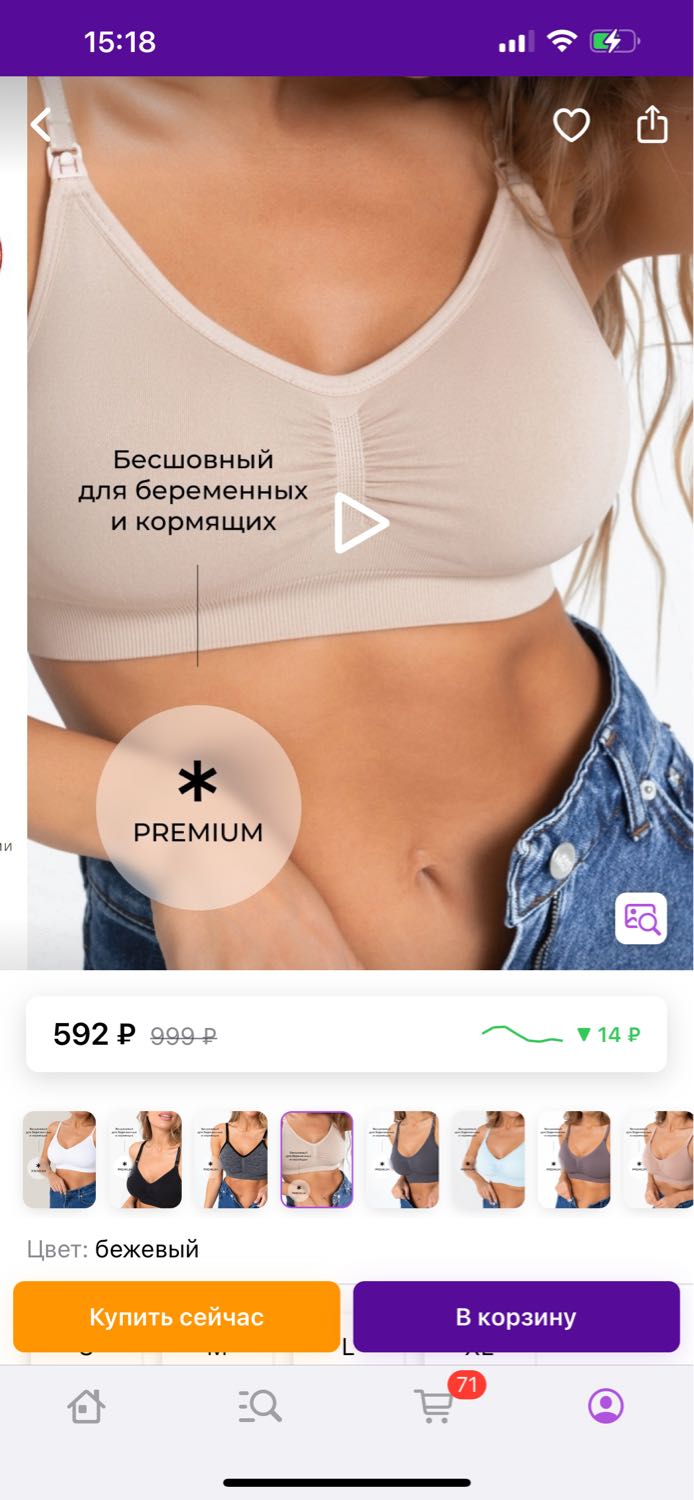Go to the home tab

tap(86, 1407)
